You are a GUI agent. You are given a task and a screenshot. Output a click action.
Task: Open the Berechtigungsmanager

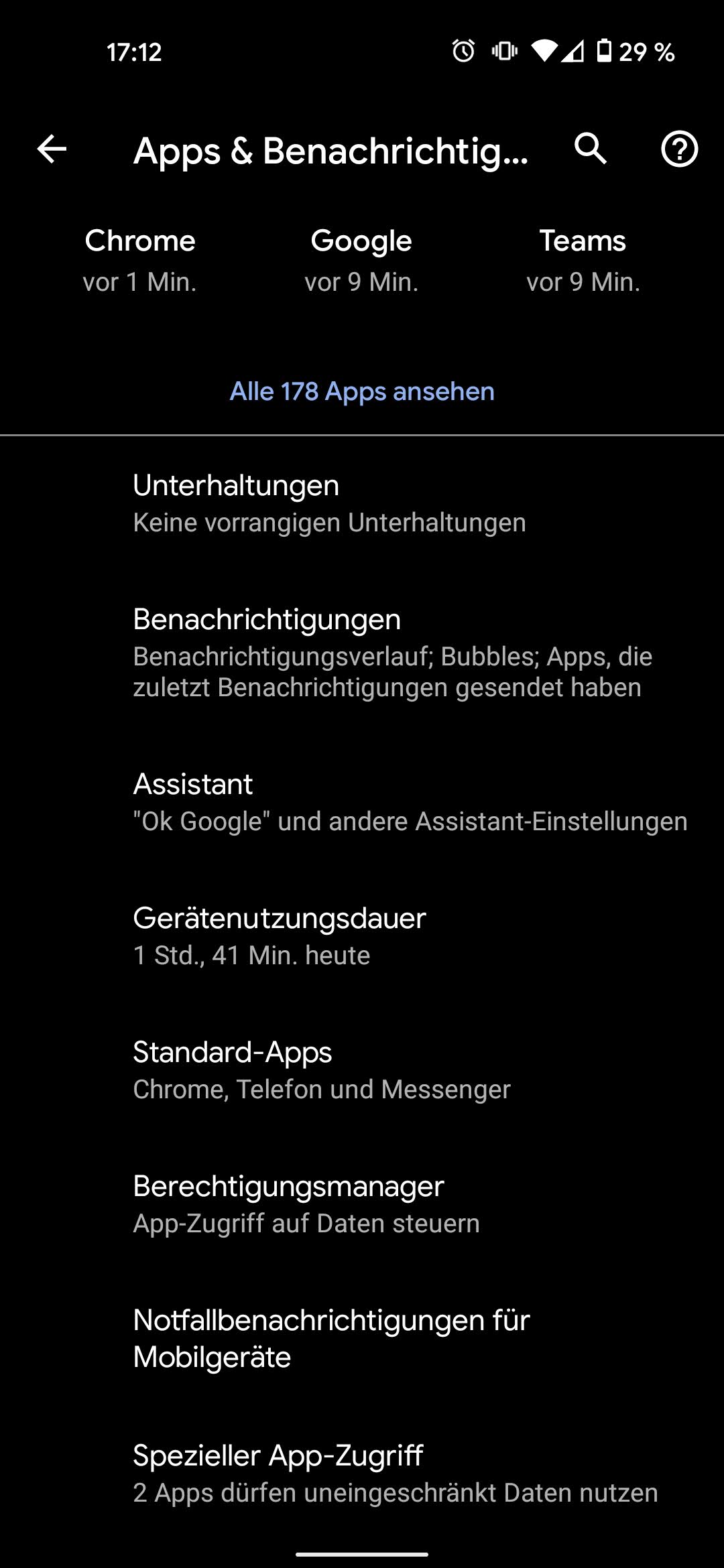click(x=362, y=1203)
